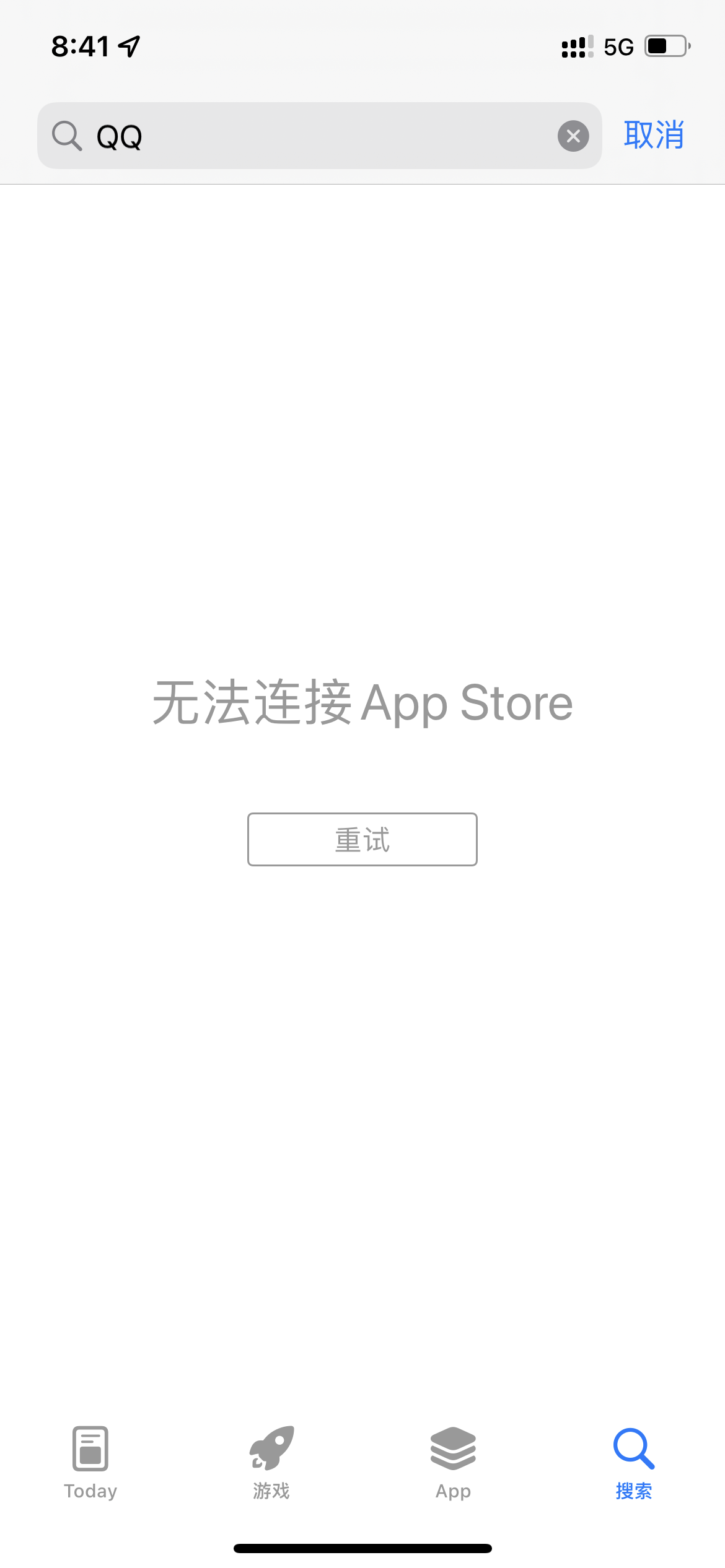This screenshot has height=1568, width=725.
Task: Tap 取消 to cancel the search
Action: [x=654, y=135]
